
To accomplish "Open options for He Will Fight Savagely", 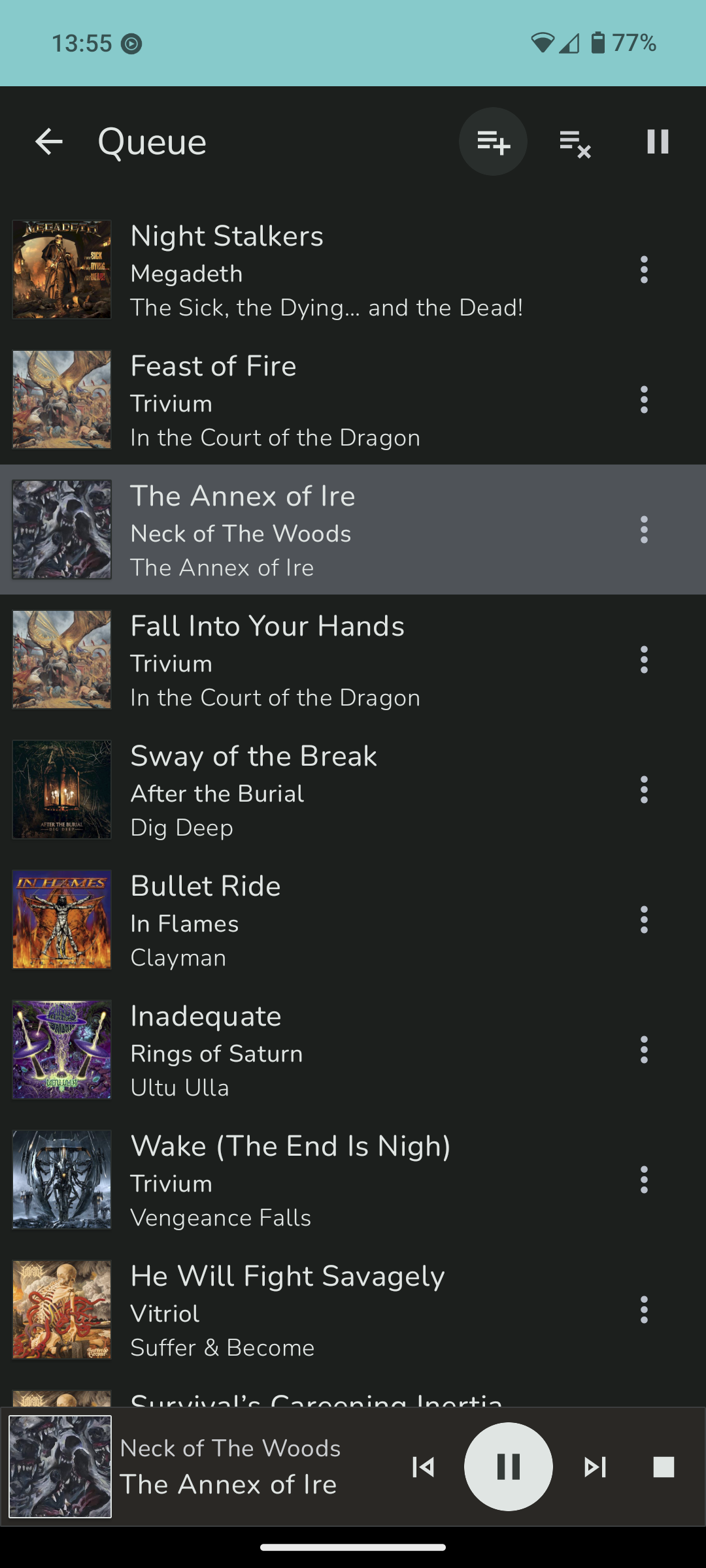I will tap(644, 1310).
